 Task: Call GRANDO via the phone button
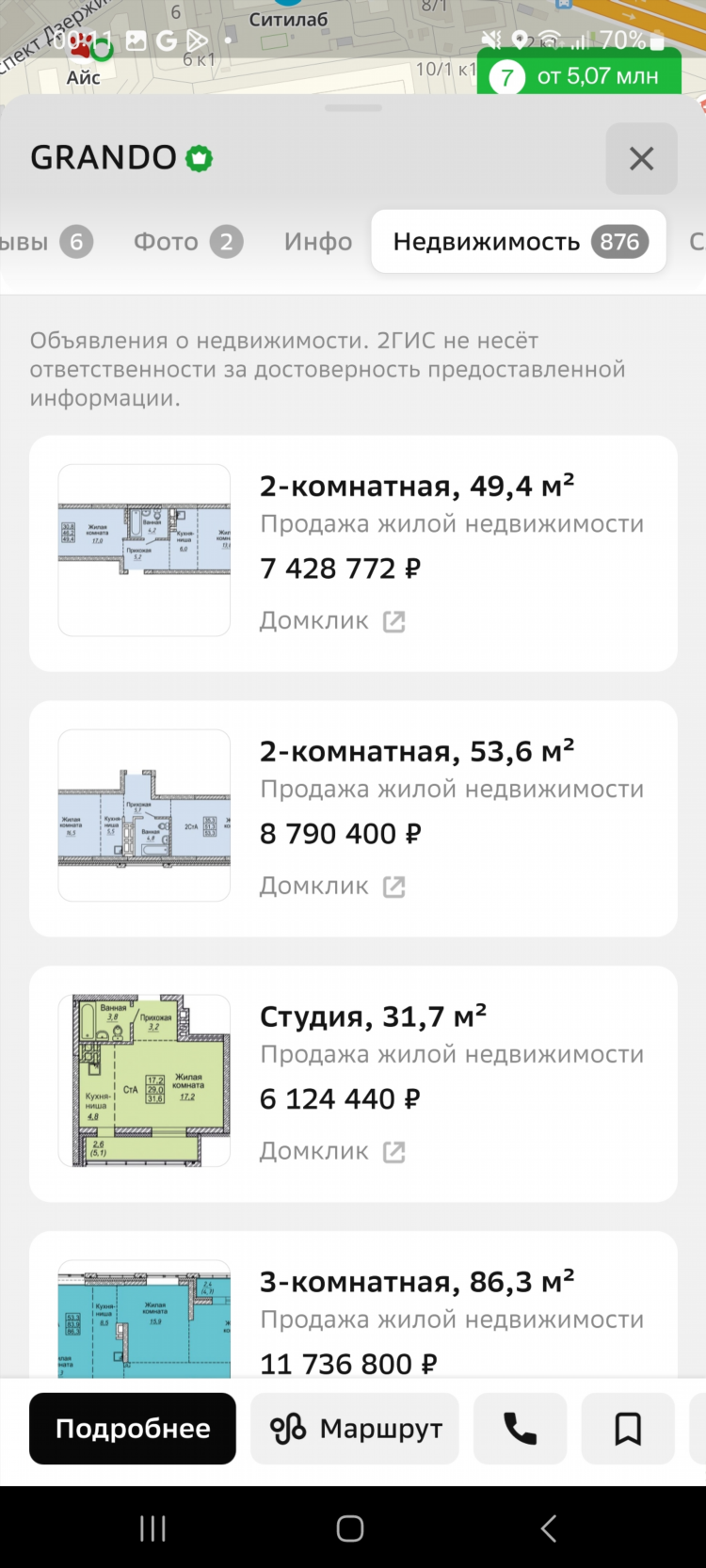click(520, 1429)
